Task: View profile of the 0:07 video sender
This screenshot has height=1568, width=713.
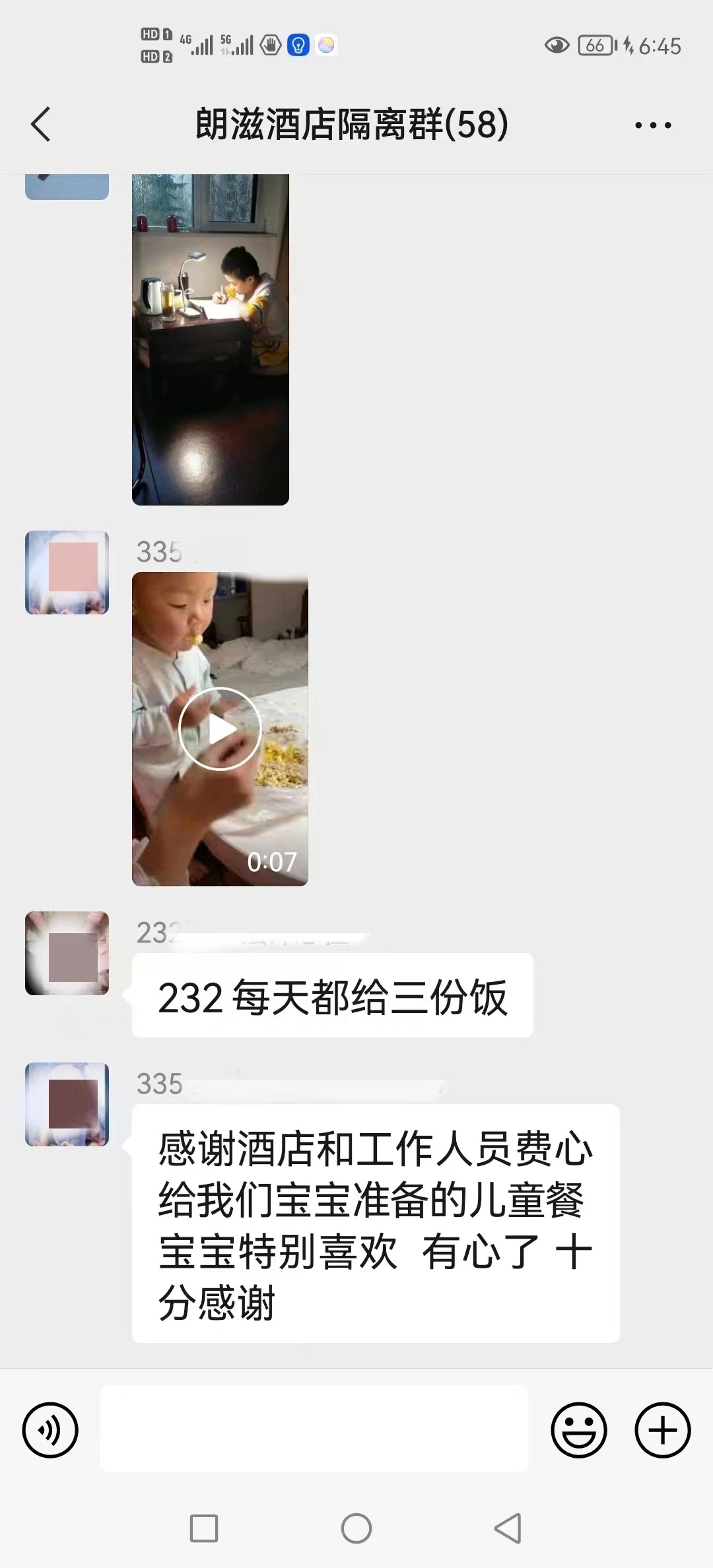Action: 67,573
